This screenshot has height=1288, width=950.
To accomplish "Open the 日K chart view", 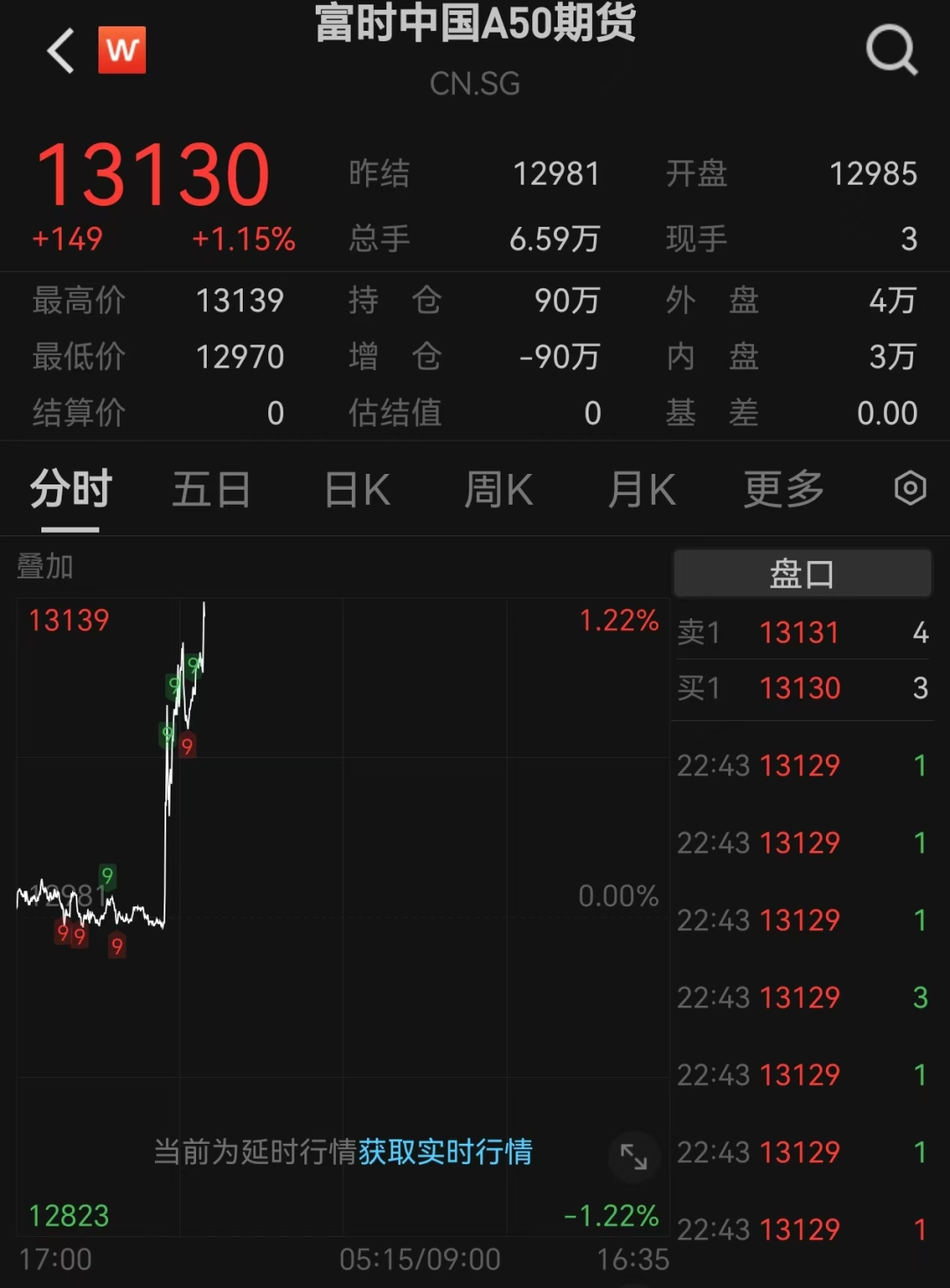I will point(354,489).
